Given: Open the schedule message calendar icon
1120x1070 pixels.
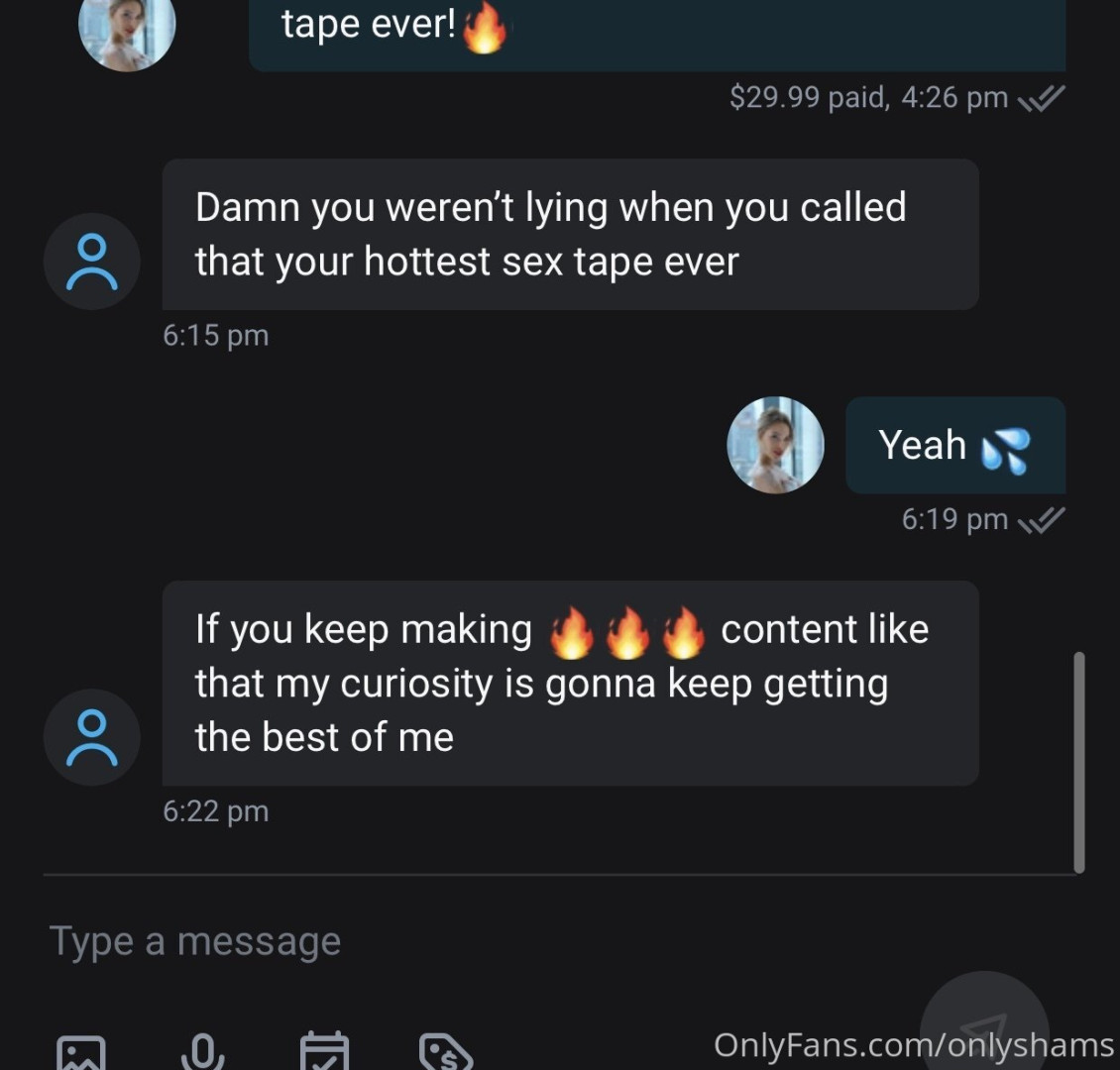Looking at the screenshot, I should click(324, 1052).
